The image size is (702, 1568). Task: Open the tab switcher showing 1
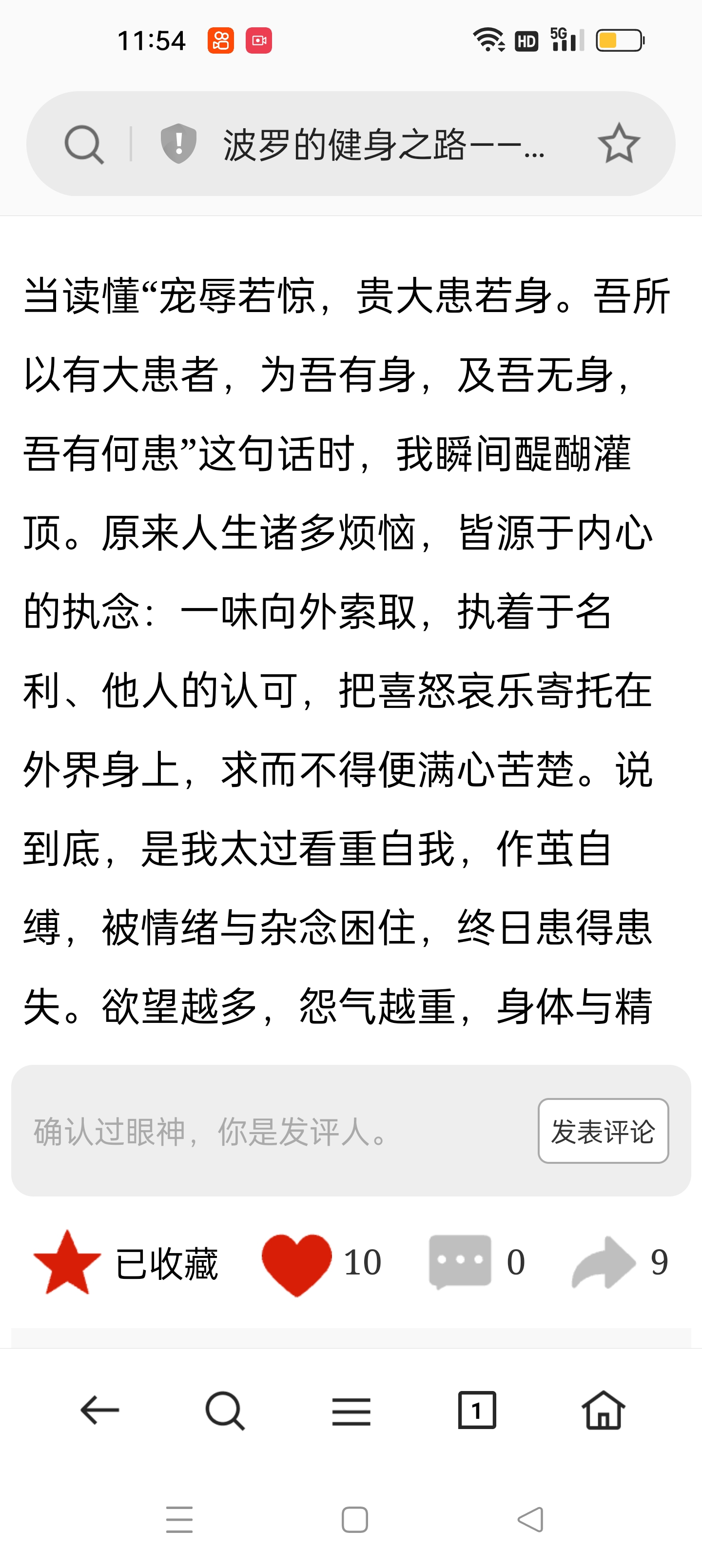[477, 1410]
